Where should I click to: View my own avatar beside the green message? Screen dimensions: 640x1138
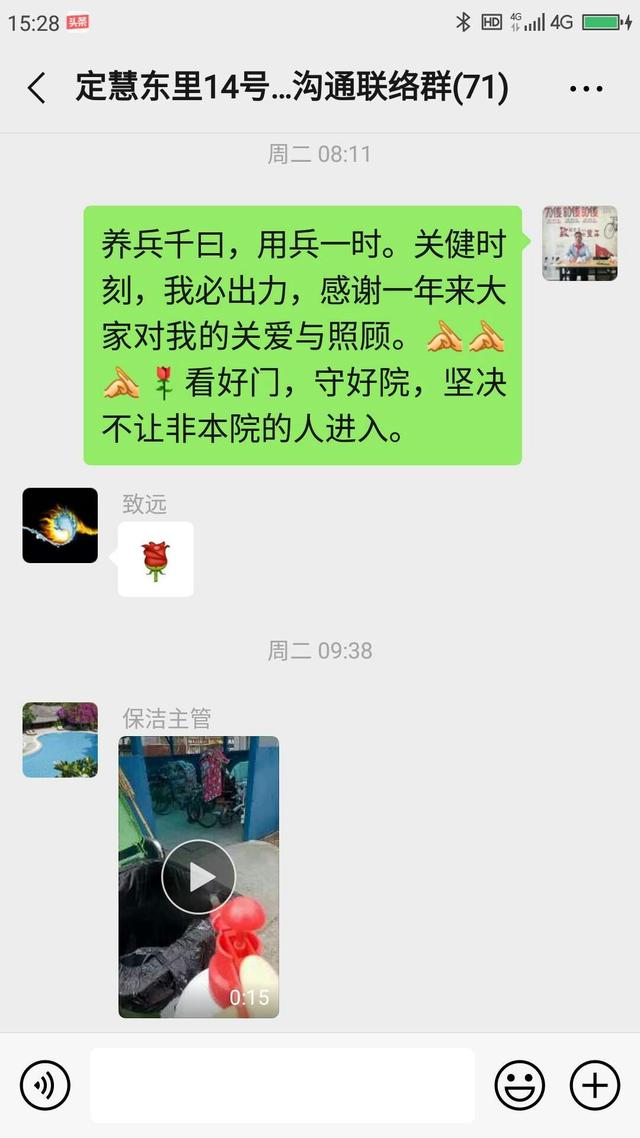pyautogui.click(x=580, y=243)
